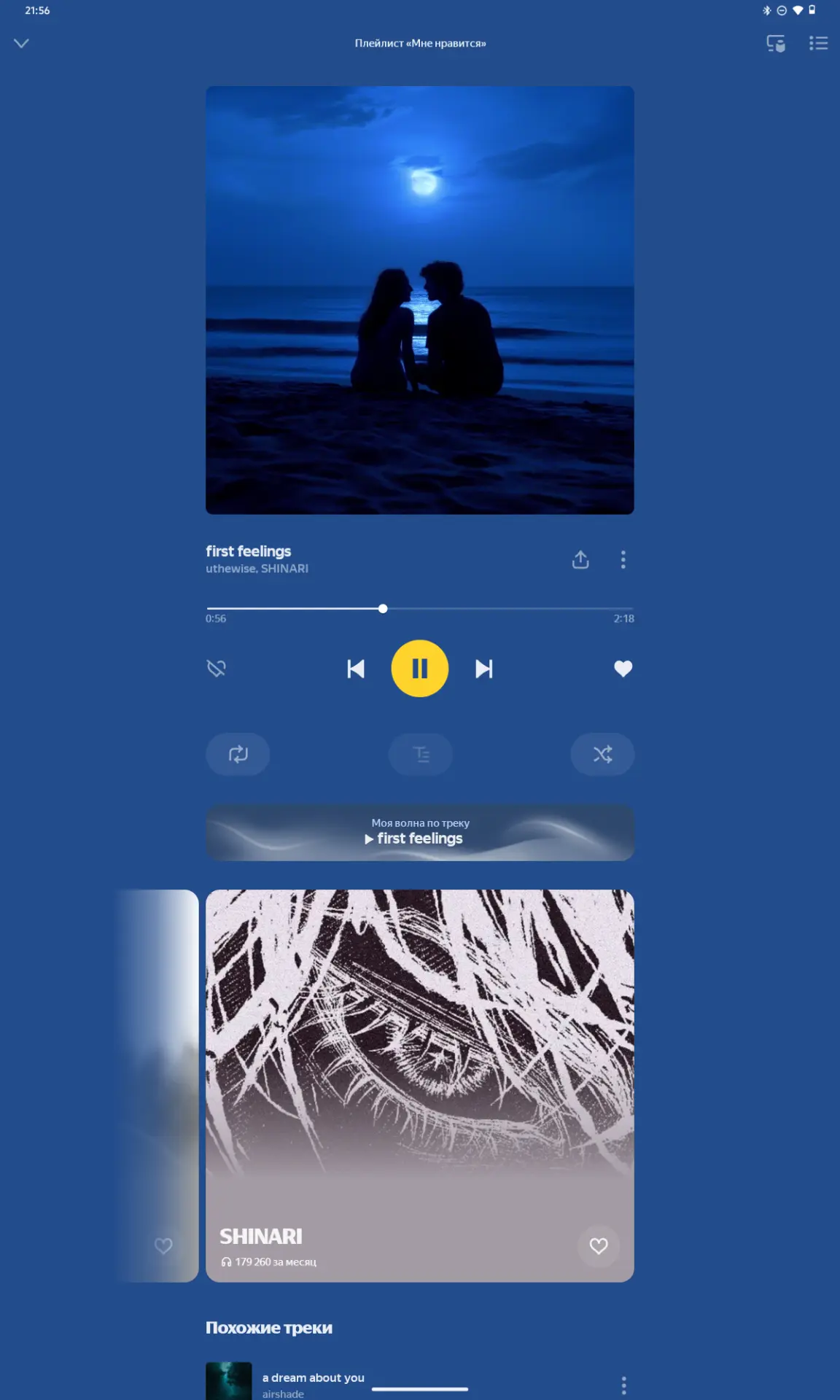Open options for a dream about you
Screen dimensions: 840x1400
tap(623, 1385)
